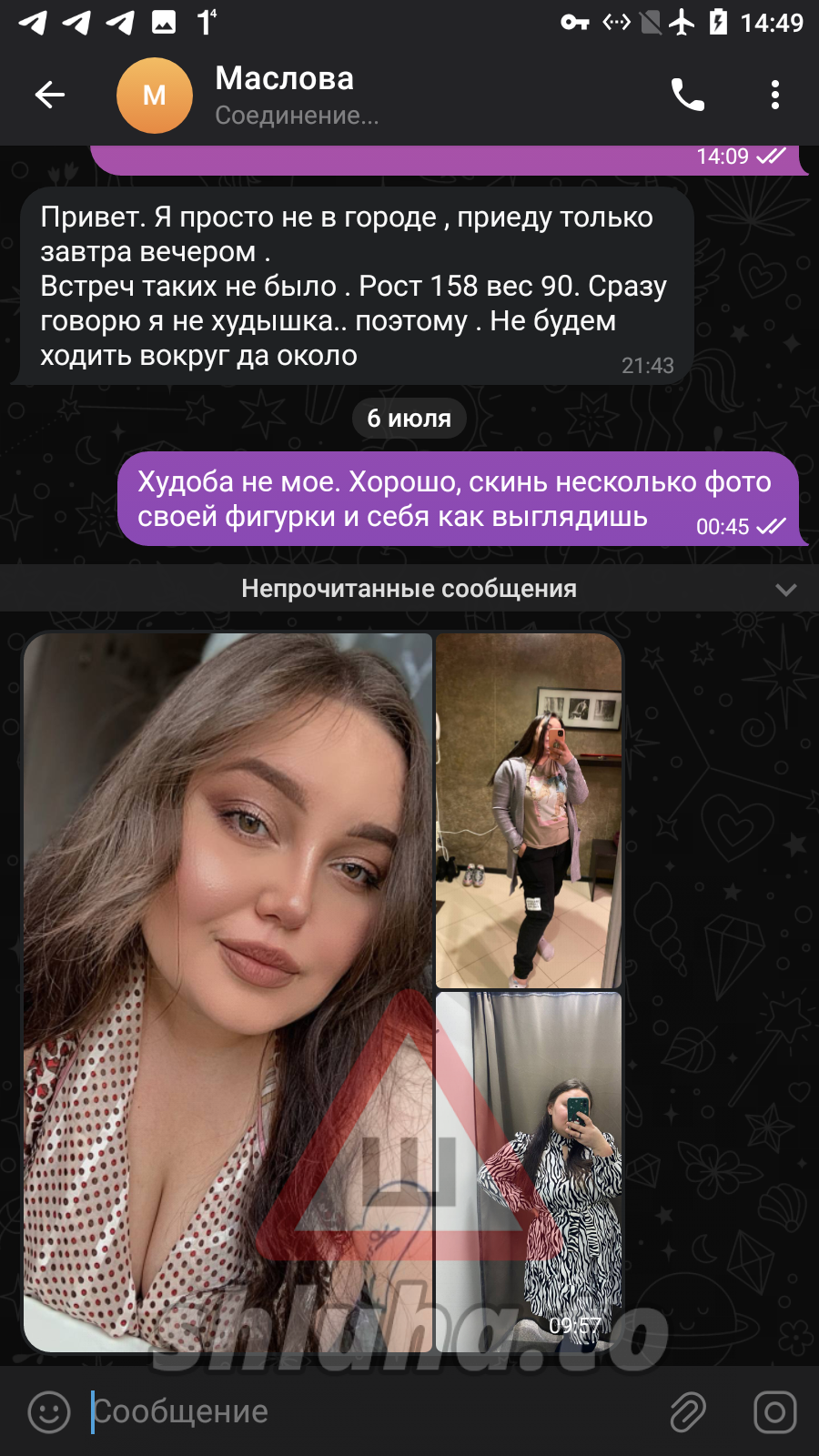Jump down via unread messages chevron
Screen dimensions: 819x1456
tap(785, 590)
